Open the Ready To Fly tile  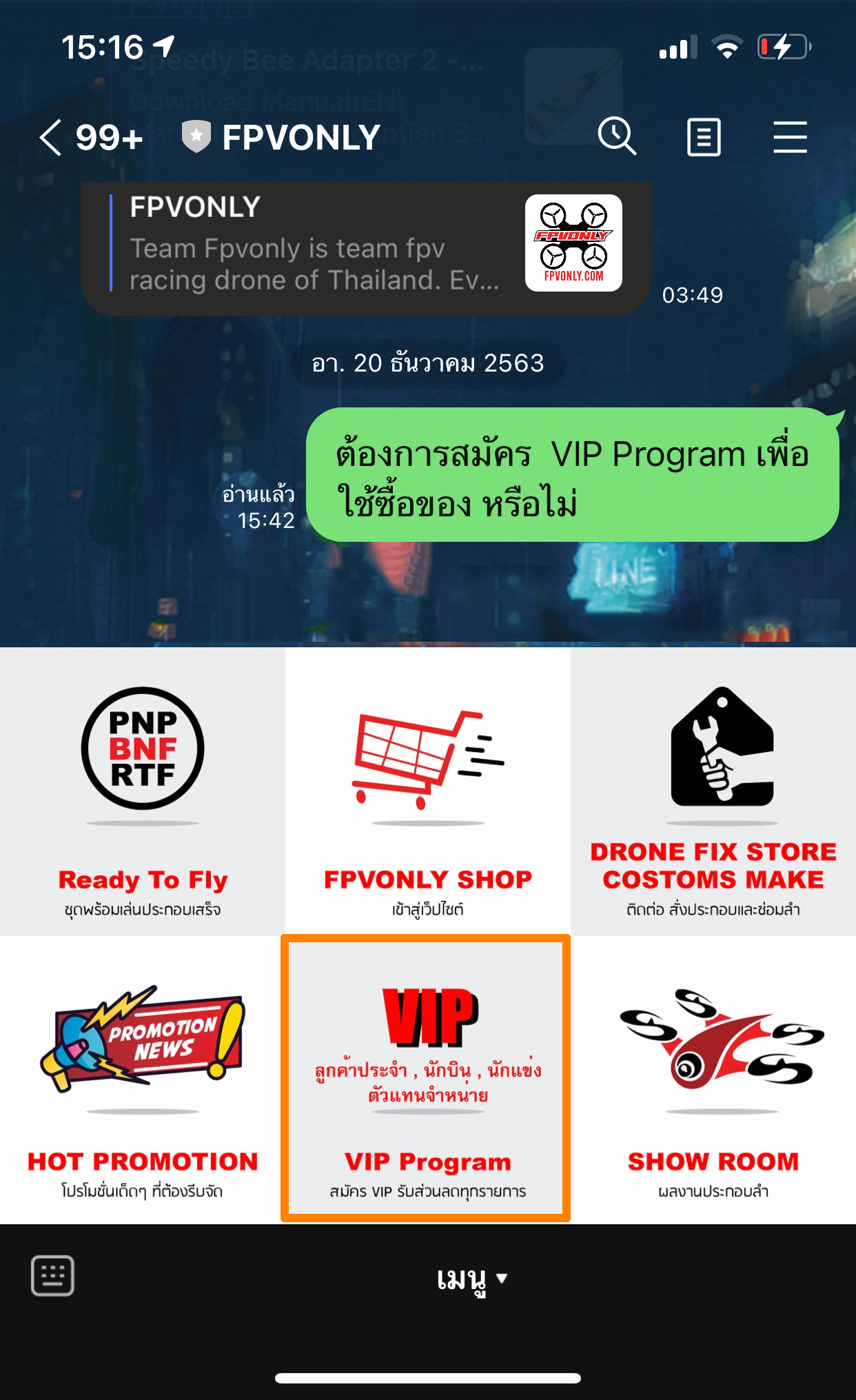[x=143, y=793]
